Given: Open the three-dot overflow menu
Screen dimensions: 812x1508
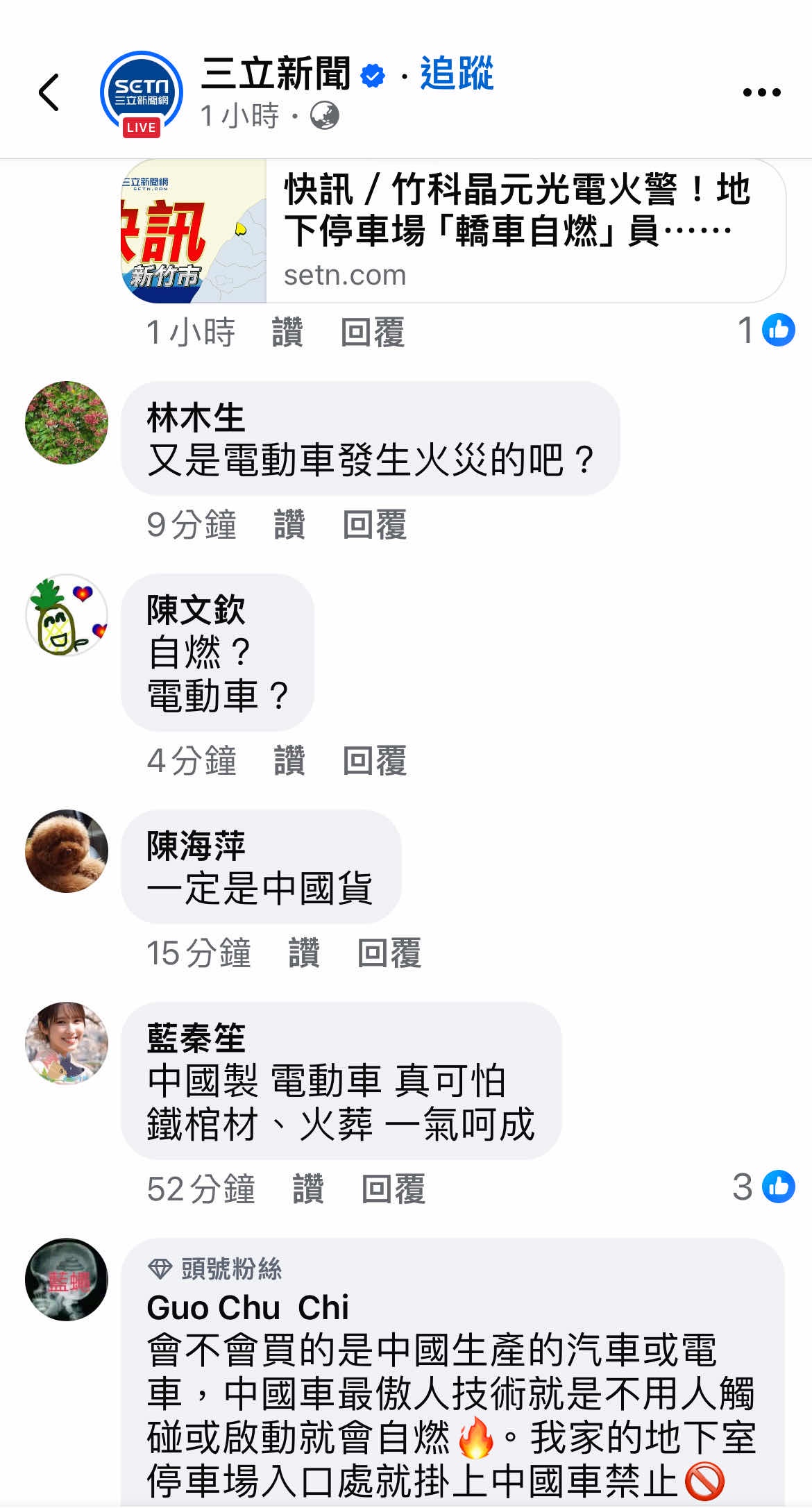Looking at the screenshot, I should click(761, 92).
